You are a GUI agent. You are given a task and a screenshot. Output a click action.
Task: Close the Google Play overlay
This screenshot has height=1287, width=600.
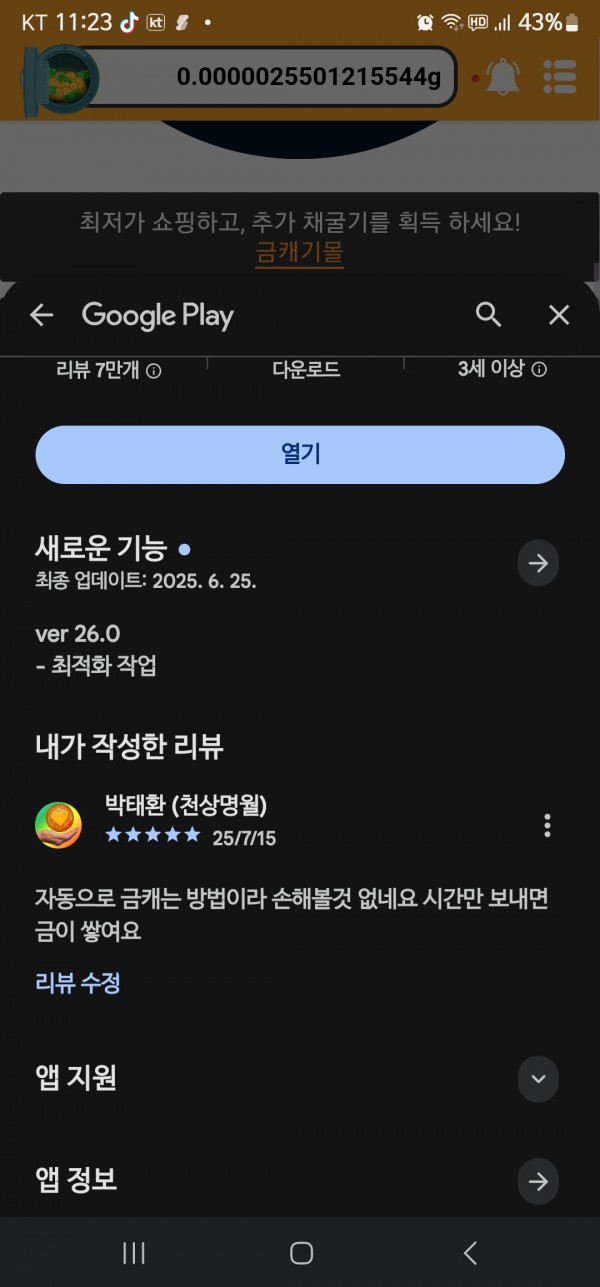tap(559, 316)
